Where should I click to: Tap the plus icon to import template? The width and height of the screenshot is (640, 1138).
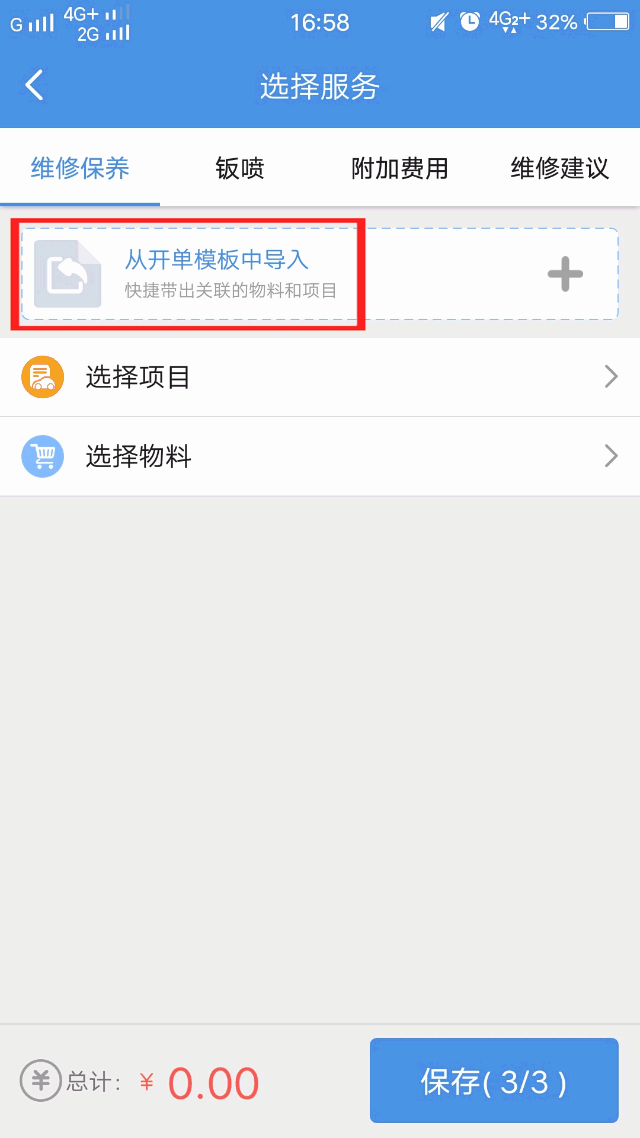pos(565,274)
